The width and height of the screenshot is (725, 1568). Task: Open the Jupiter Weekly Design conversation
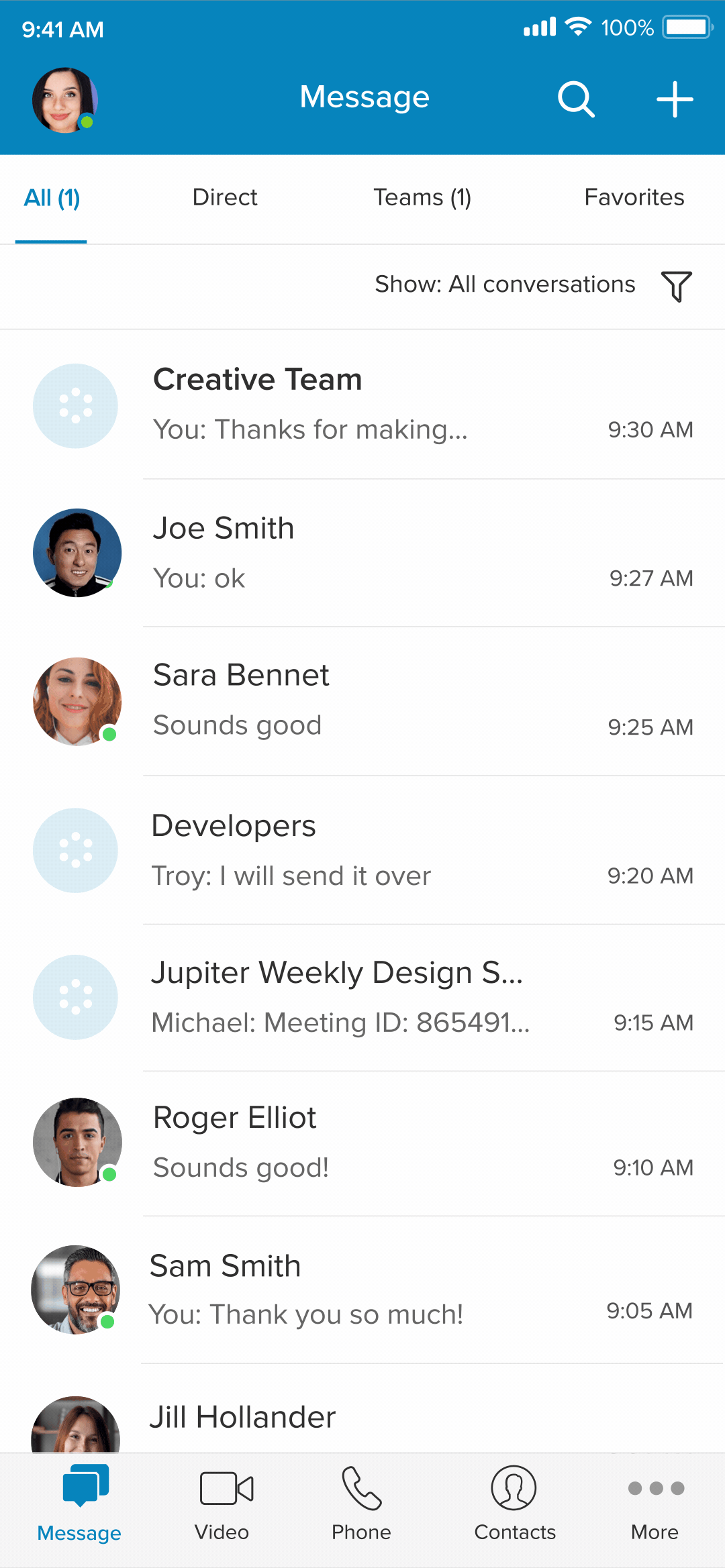[x=362, y=998]
